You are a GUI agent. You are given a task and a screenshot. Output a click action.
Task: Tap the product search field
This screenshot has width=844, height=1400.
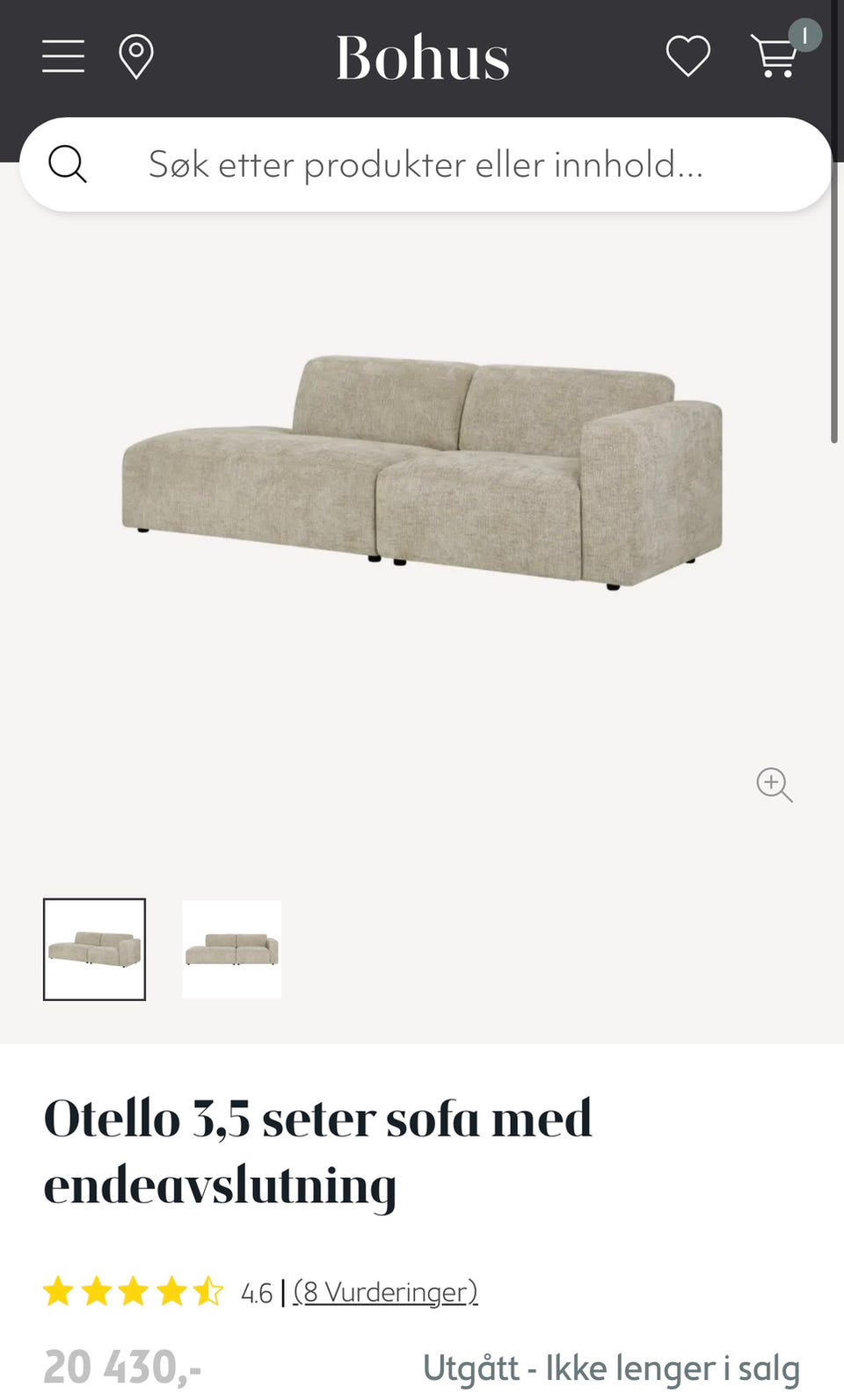point(426,164)
